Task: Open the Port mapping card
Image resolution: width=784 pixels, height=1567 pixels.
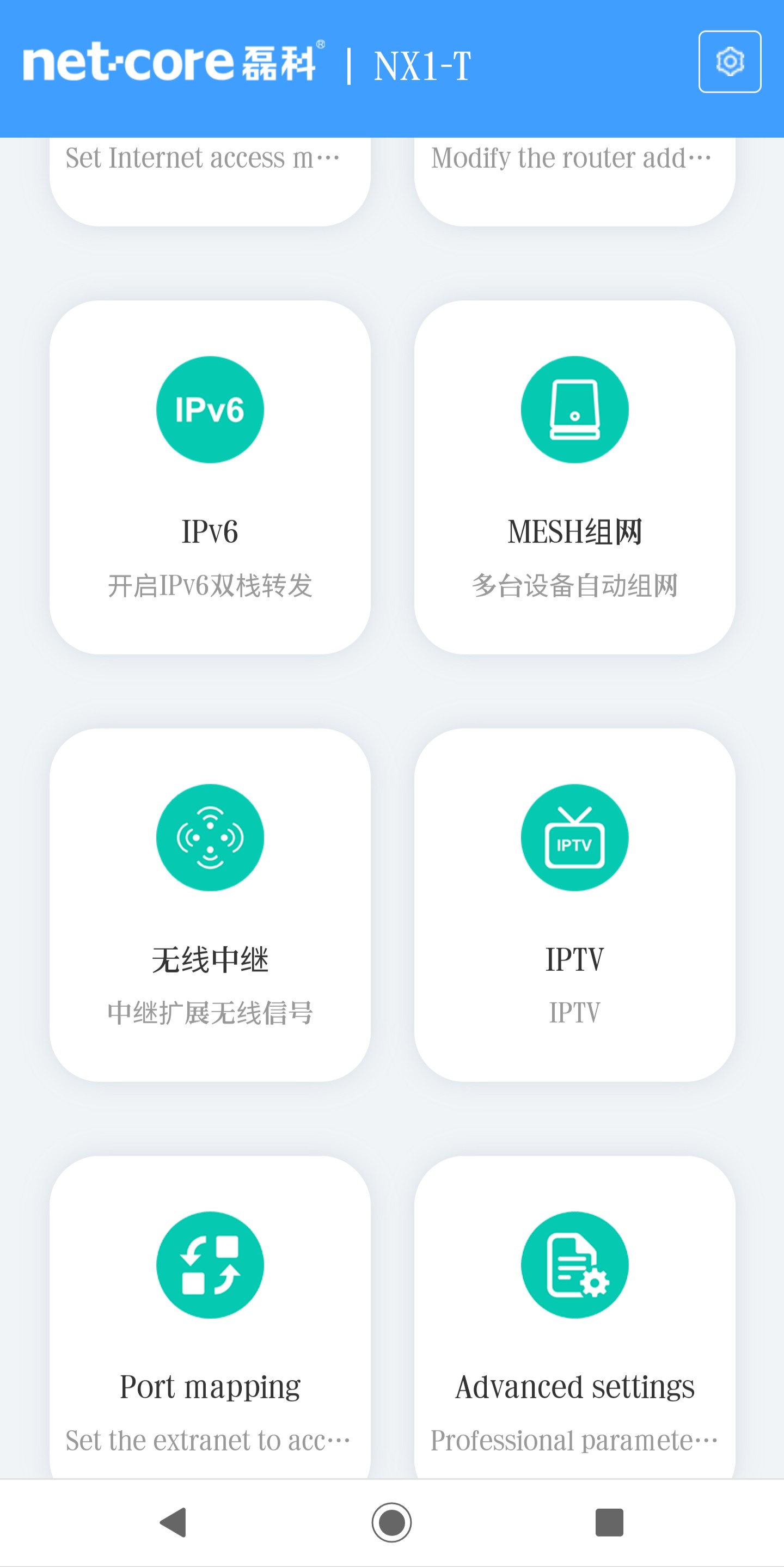Action: pyautogui.click(x=210, y=1317)
